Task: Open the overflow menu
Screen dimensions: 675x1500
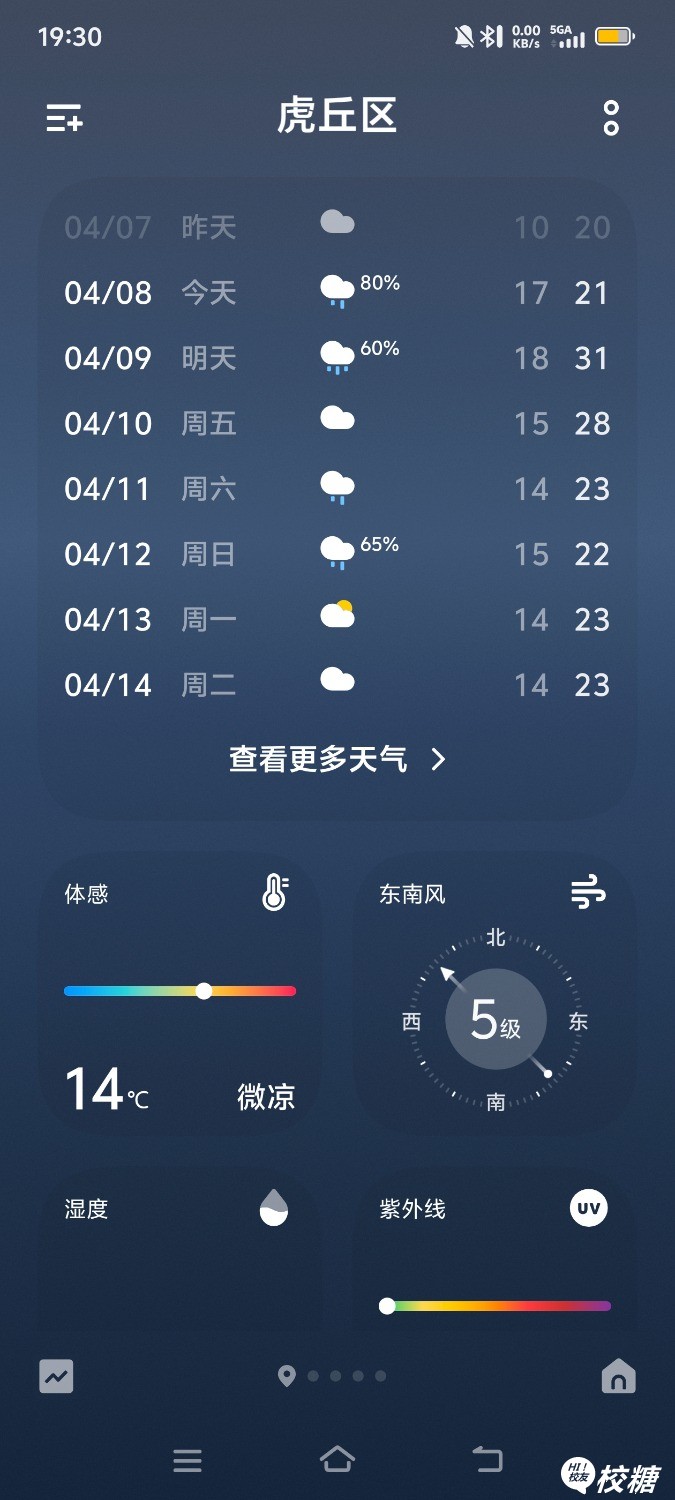Action: (x=611, y=118)
